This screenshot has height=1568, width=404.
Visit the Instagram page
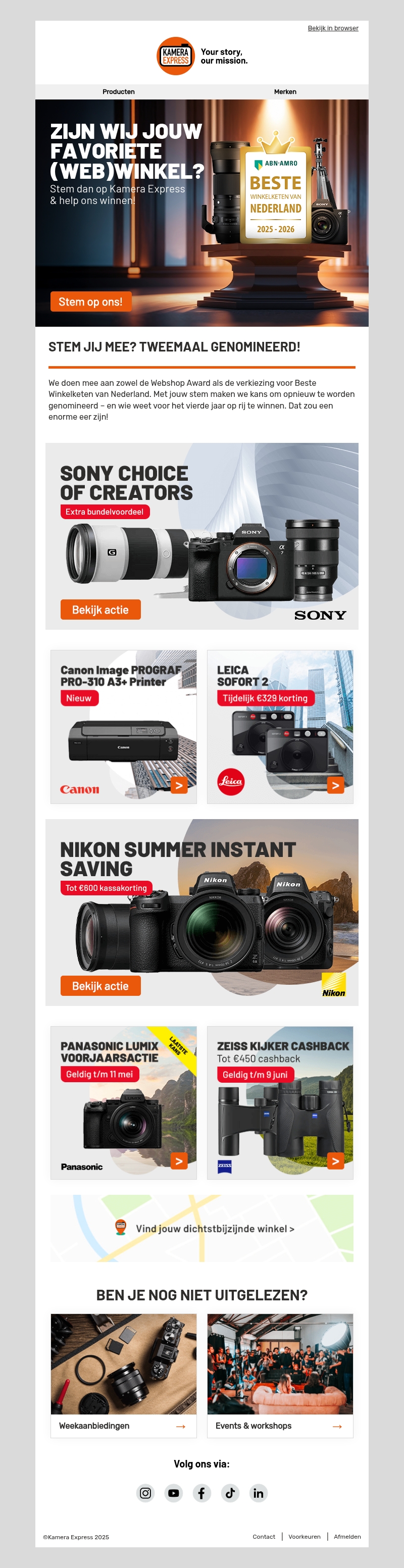pyautogui.click(x=145, y=1493)
